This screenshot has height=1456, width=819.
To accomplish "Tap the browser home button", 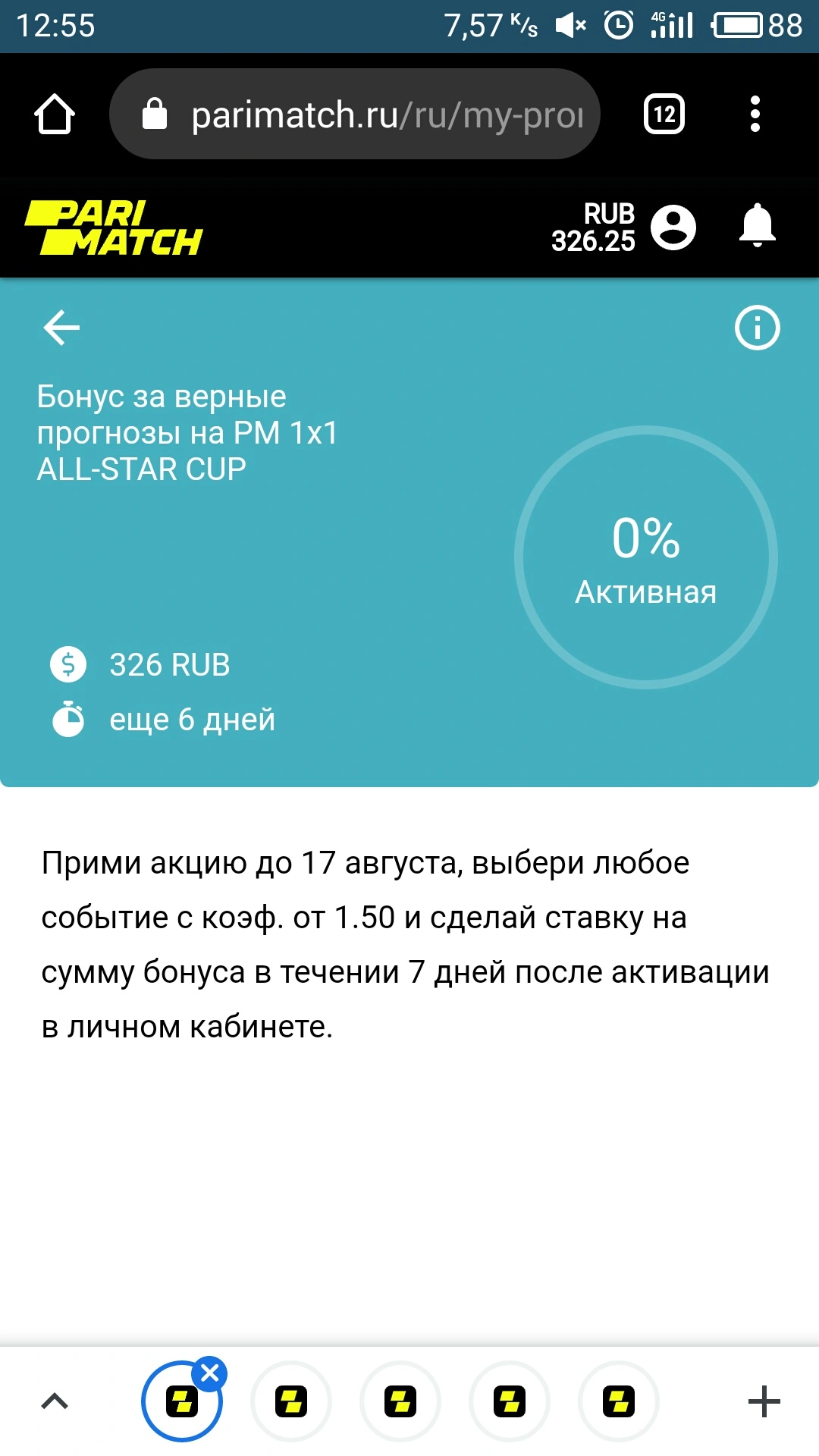I will point(55,115).
